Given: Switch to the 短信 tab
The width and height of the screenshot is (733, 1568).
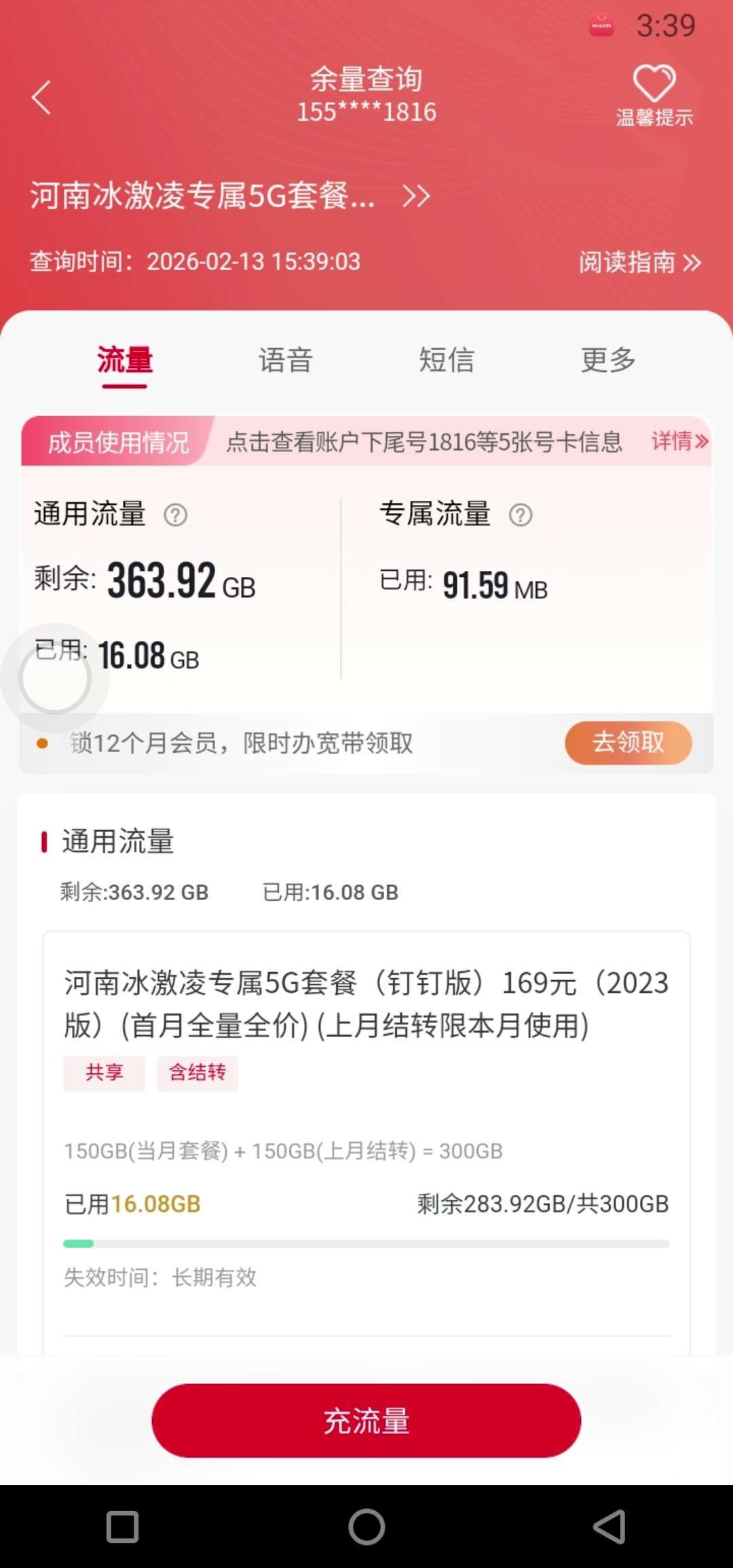Looking at the screenshot, I should point(447,360).
